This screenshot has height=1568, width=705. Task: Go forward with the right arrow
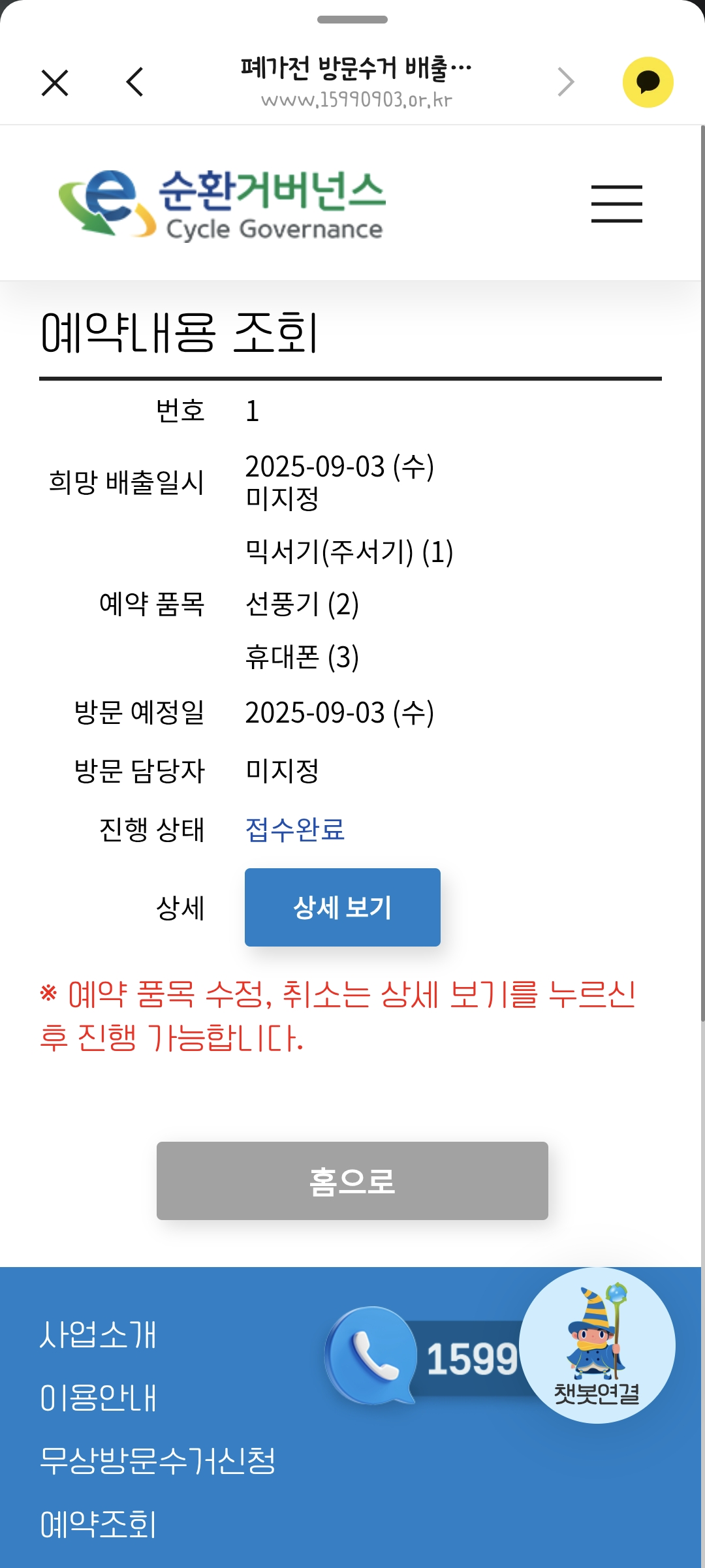click(x=565, y=82)
